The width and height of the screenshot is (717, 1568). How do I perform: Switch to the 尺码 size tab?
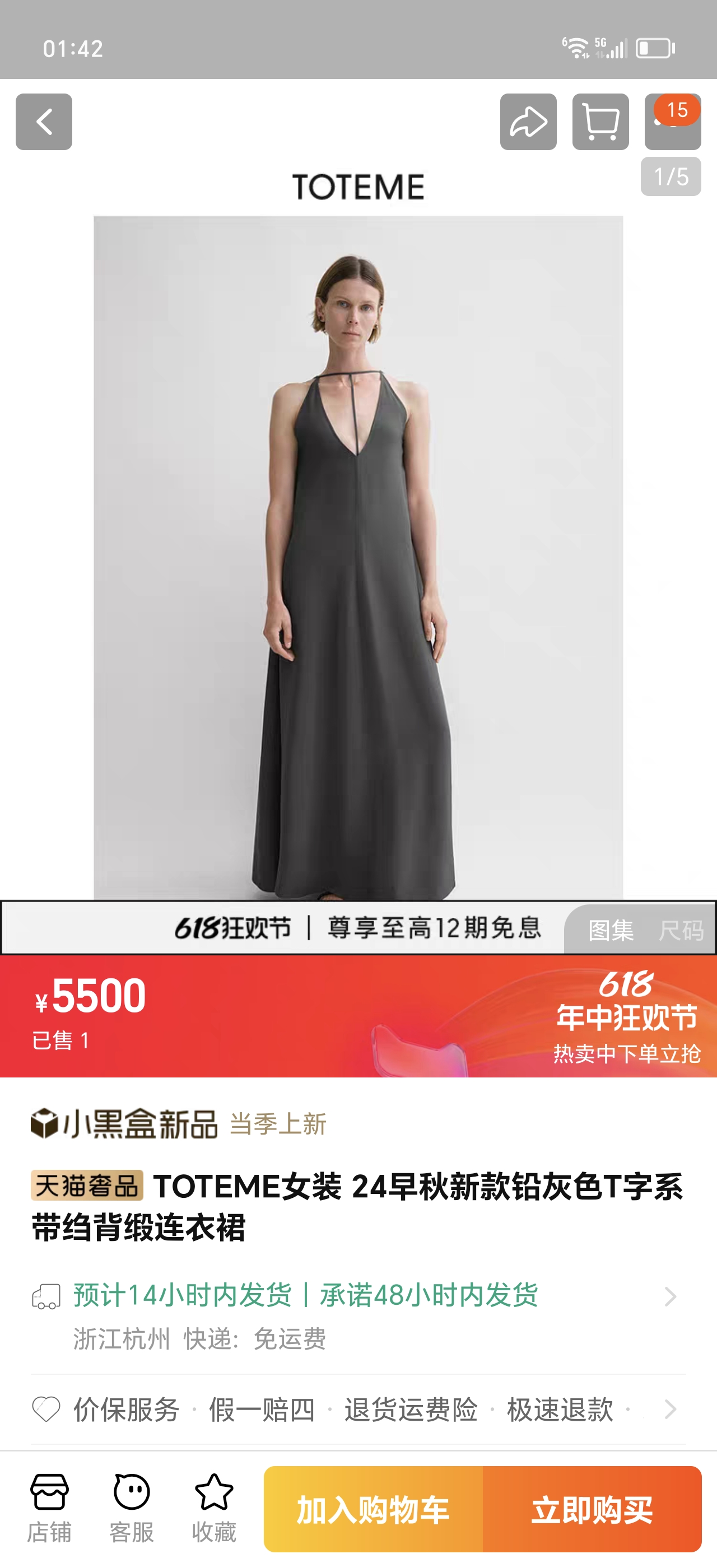coord(681,930)
